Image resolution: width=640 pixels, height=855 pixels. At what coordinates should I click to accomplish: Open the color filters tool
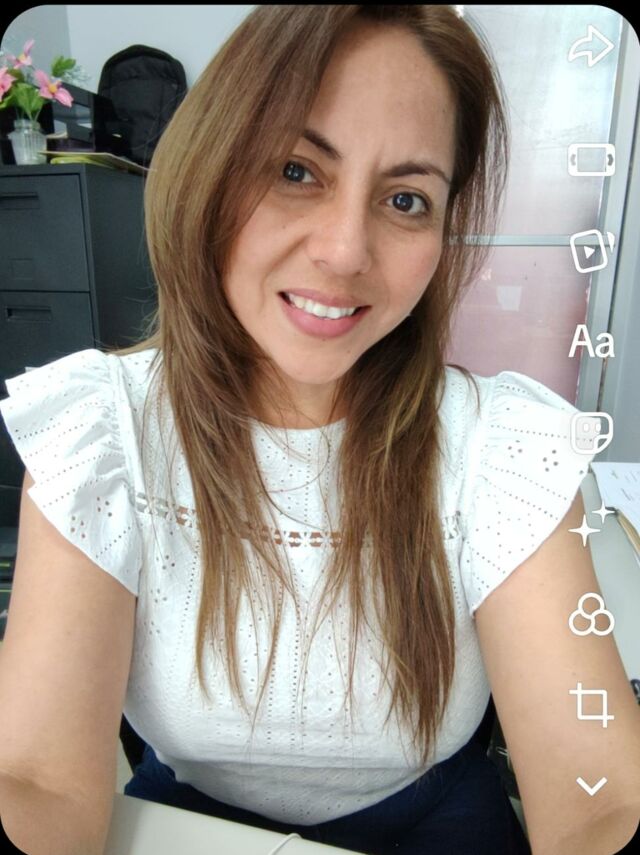pyautogui.click(x=591, y=614)
